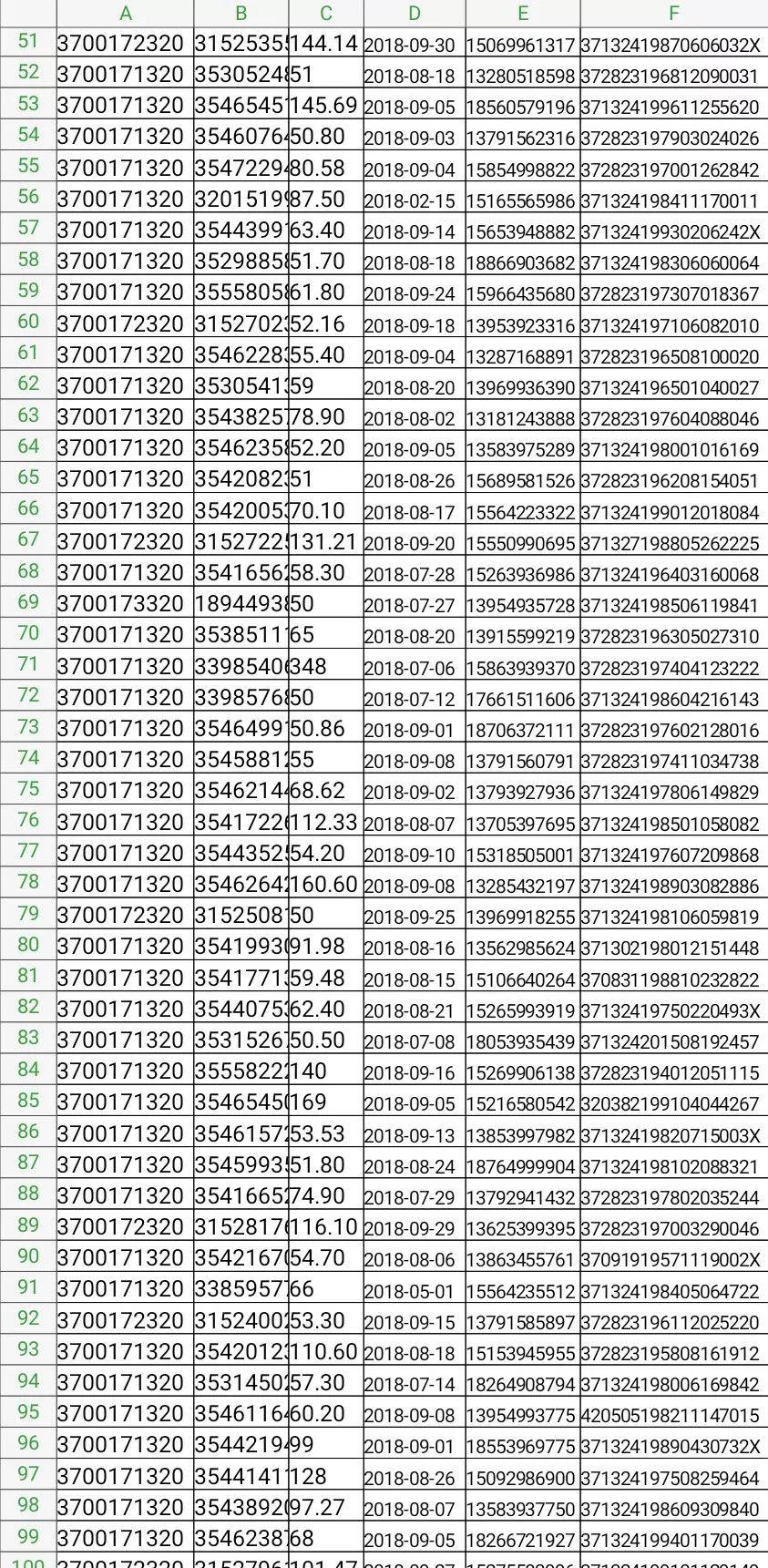Viewport: 768px width, 1568px height.
Task: Select row 99 header
Action: 28,1536
